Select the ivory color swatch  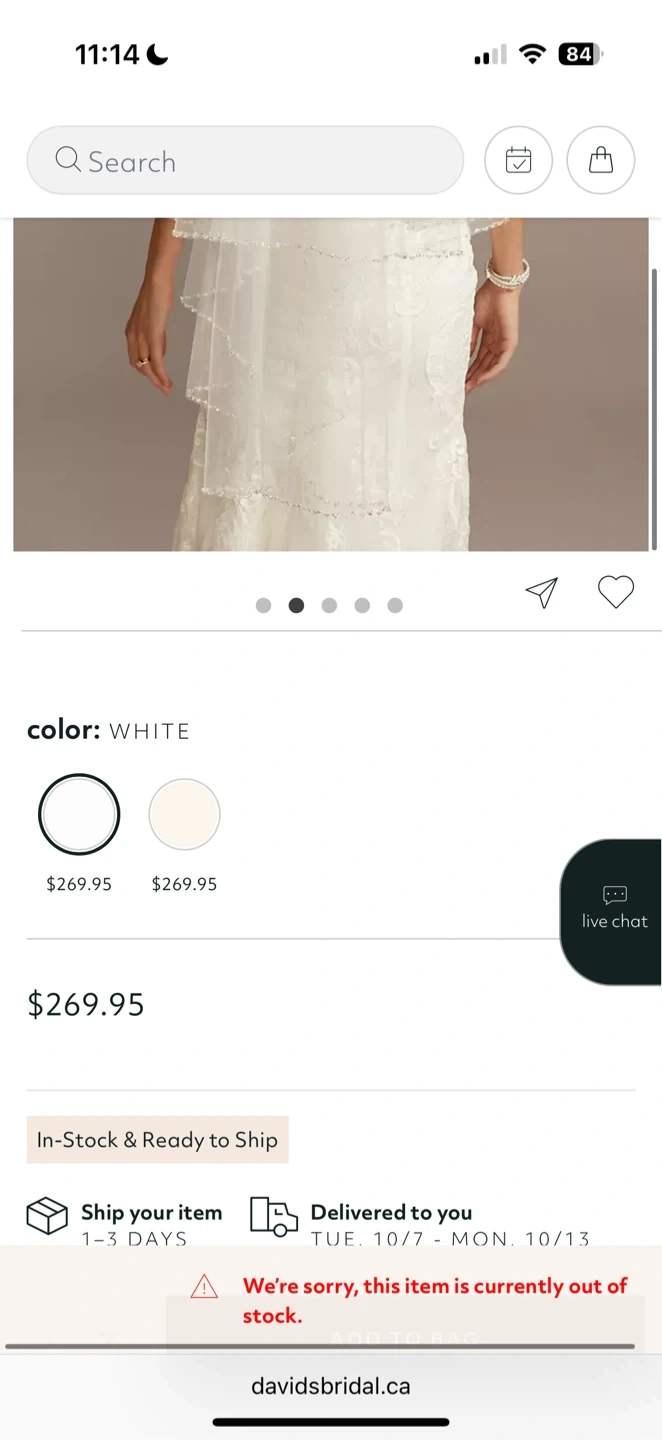[x=184, y=814]
